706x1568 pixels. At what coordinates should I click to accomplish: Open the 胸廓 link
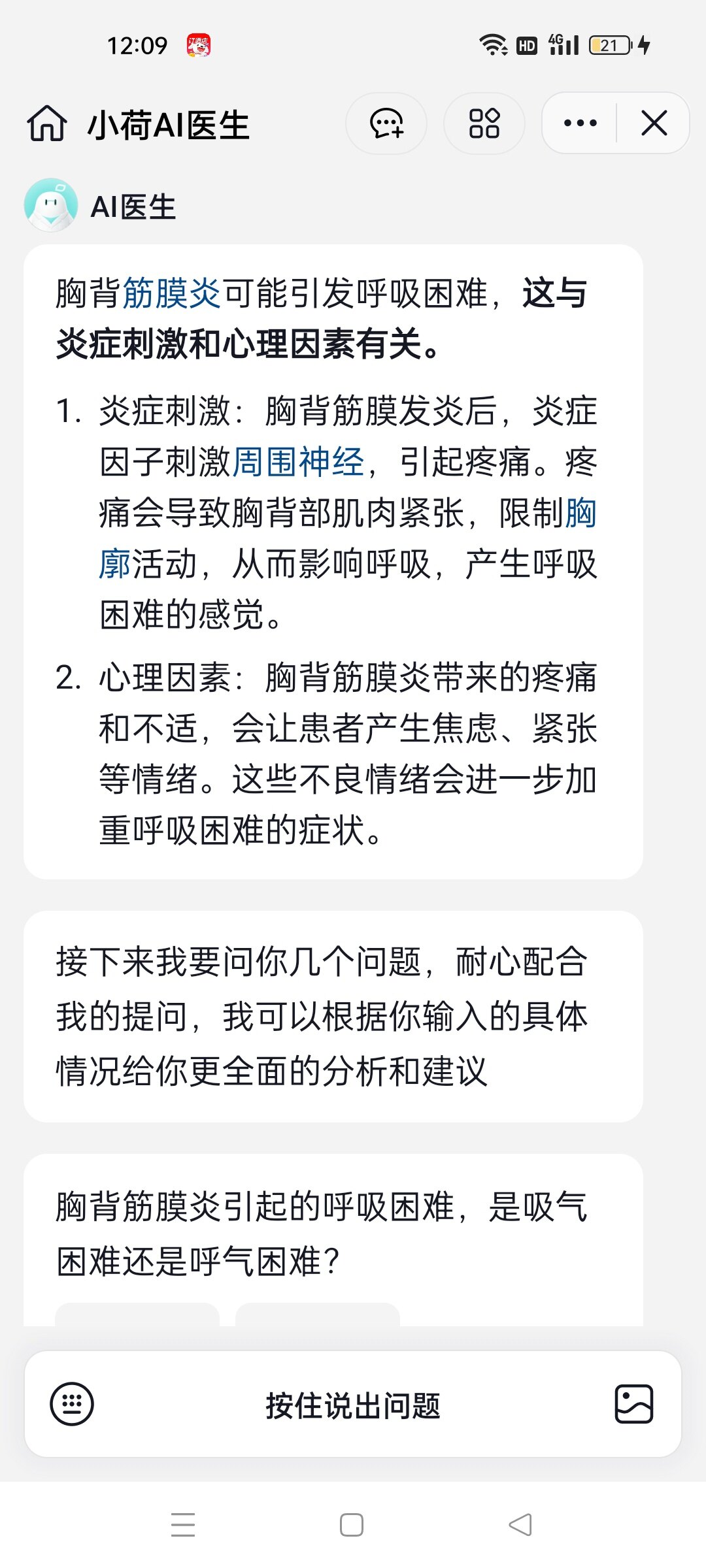pyautogui.click(x=580, y=514)
